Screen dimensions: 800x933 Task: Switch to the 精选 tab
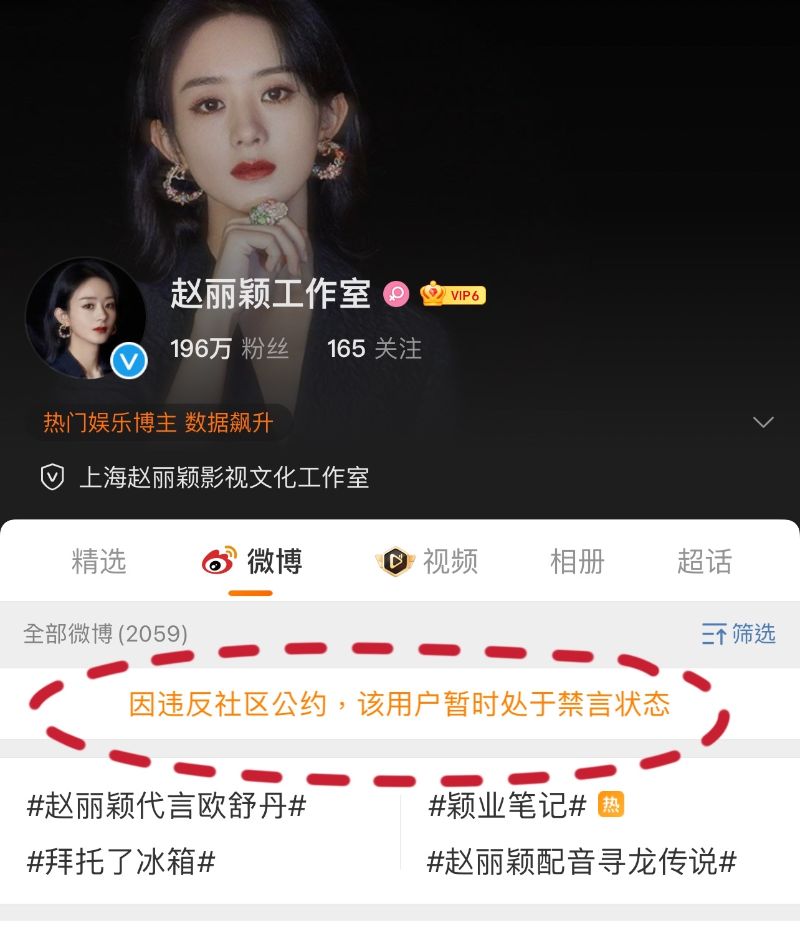(x=99, y=562)
